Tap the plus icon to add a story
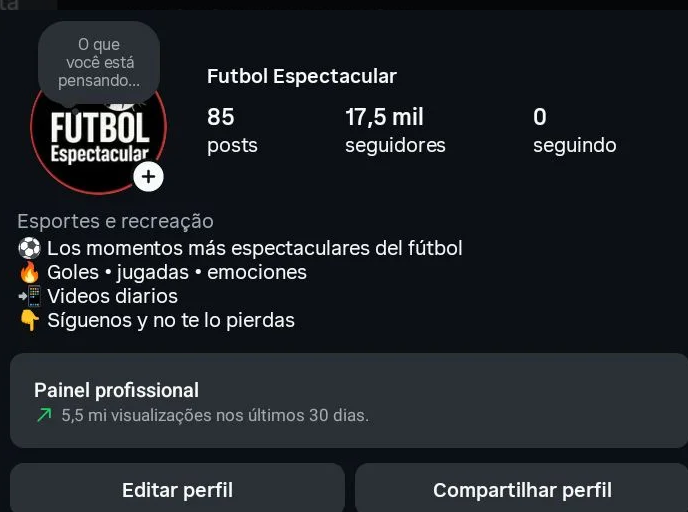 (148, 177)
